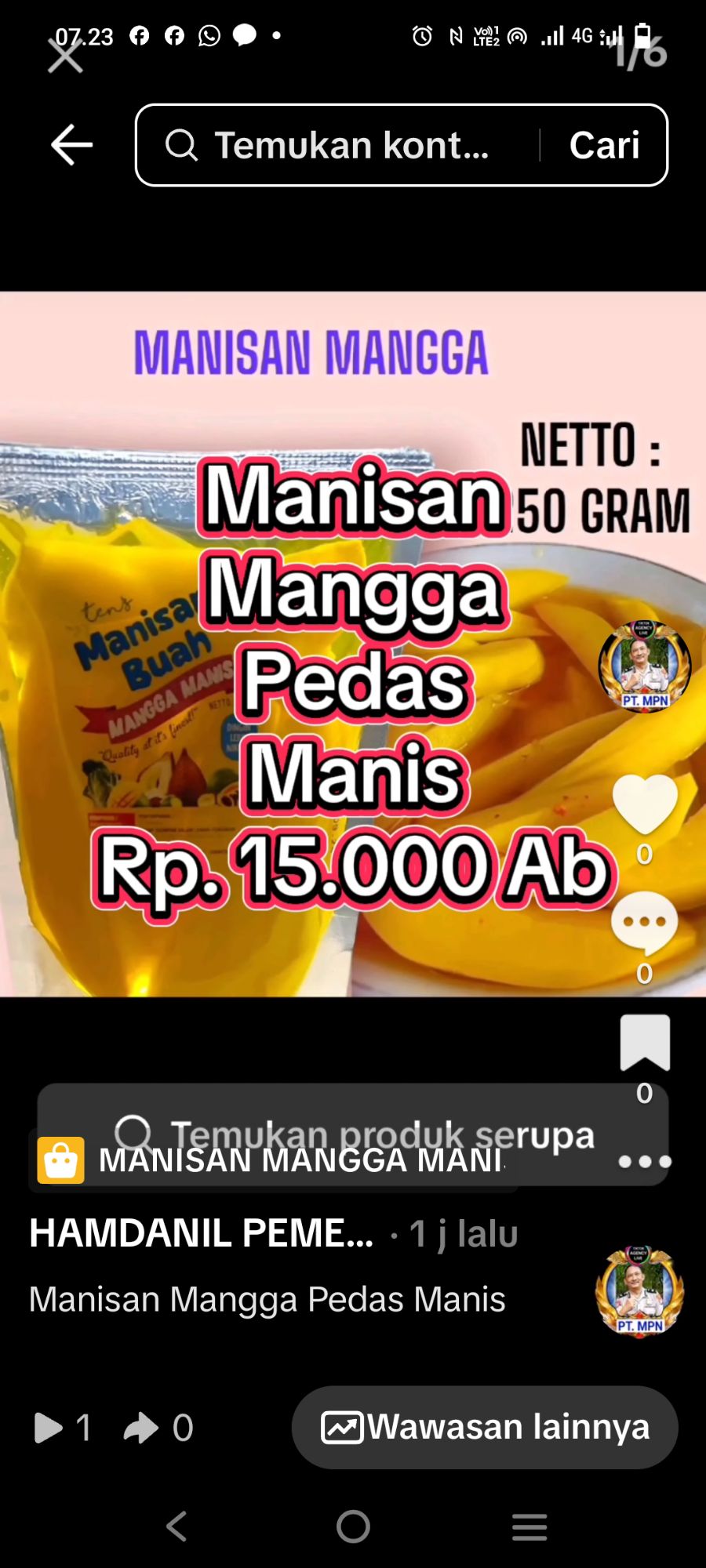Tap the share arrow icon
Screen dimensions: 706x1568
(141, 1428)
